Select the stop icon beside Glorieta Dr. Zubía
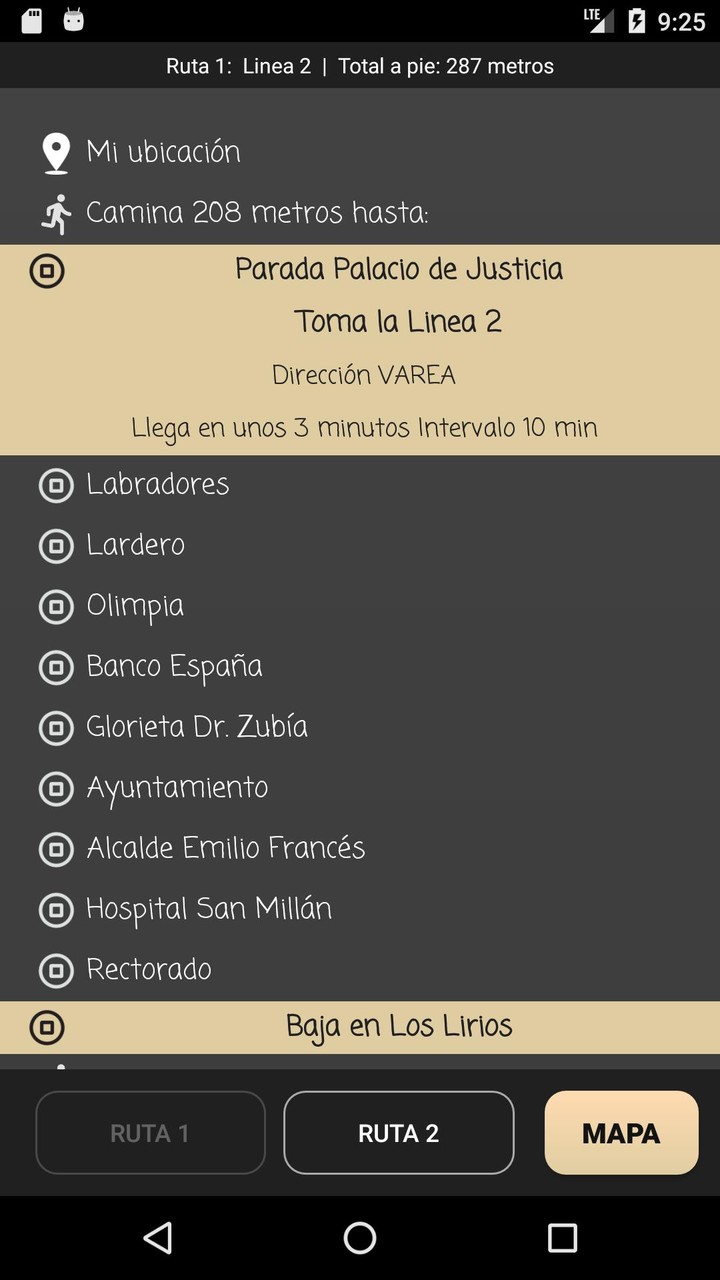720x1280 pixels. click(x=55, y=728)
